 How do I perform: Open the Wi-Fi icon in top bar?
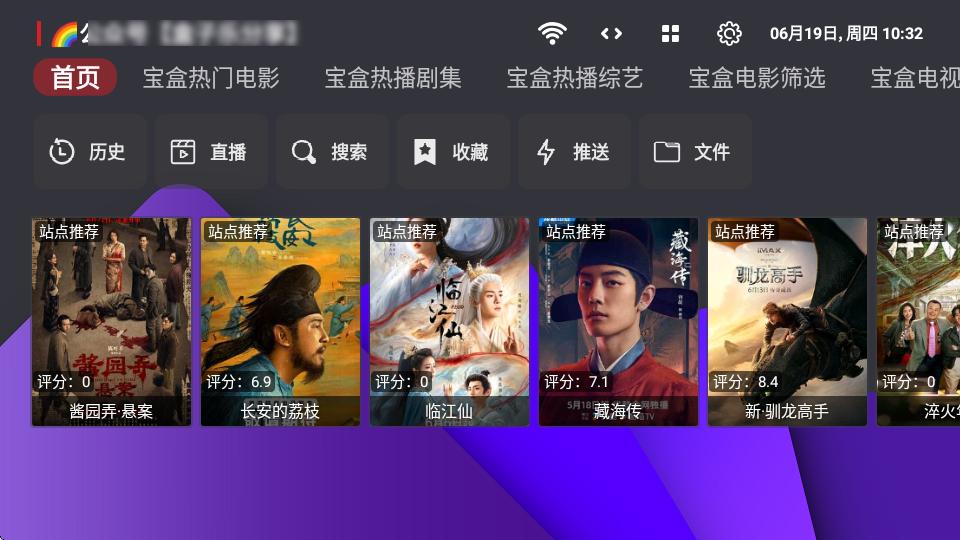coord(551,34)
